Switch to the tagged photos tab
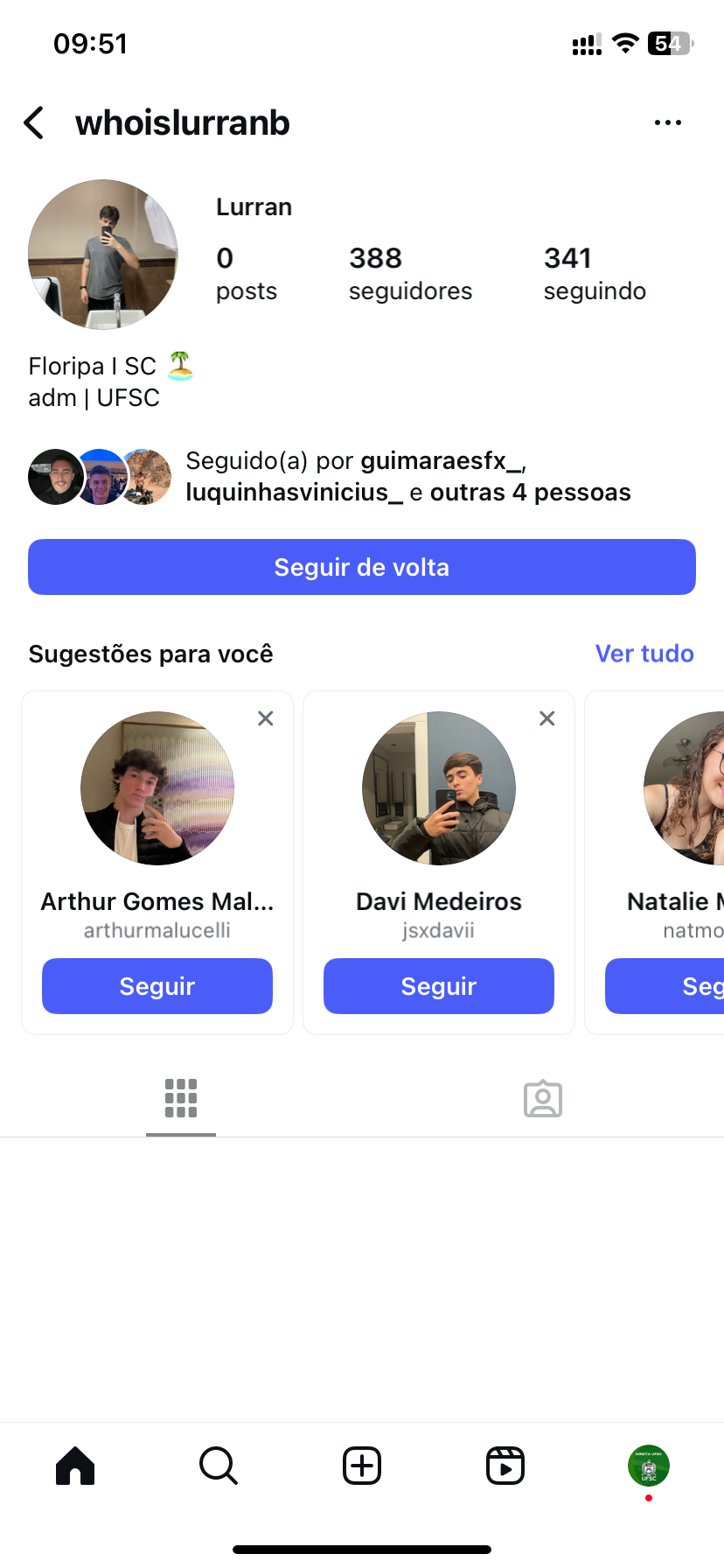Viewport: 724px width, 1568px height. click(x=543, y=1098)
